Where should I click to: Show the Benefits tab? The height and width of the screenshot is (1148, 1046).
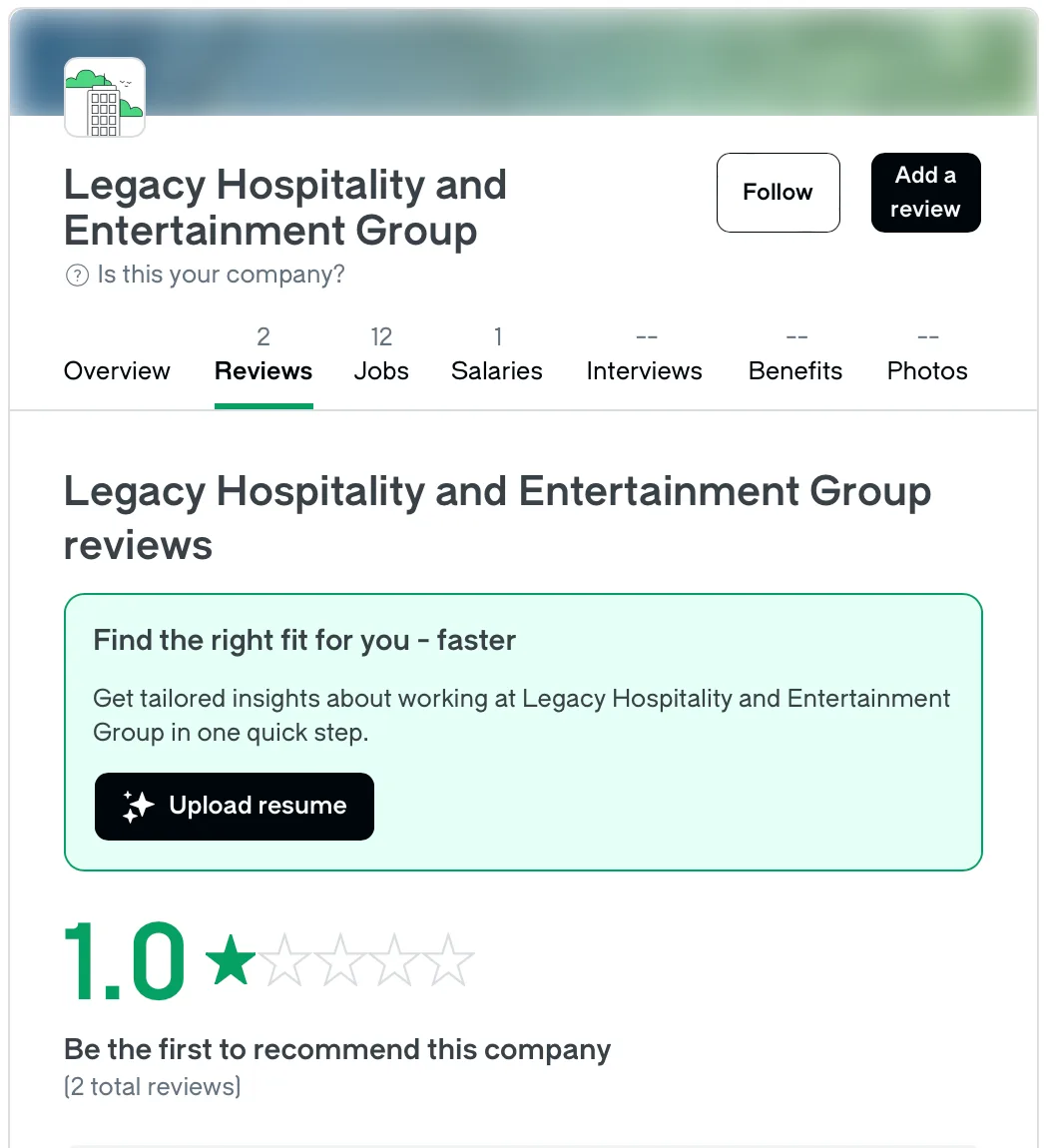(x=794, y=355)
